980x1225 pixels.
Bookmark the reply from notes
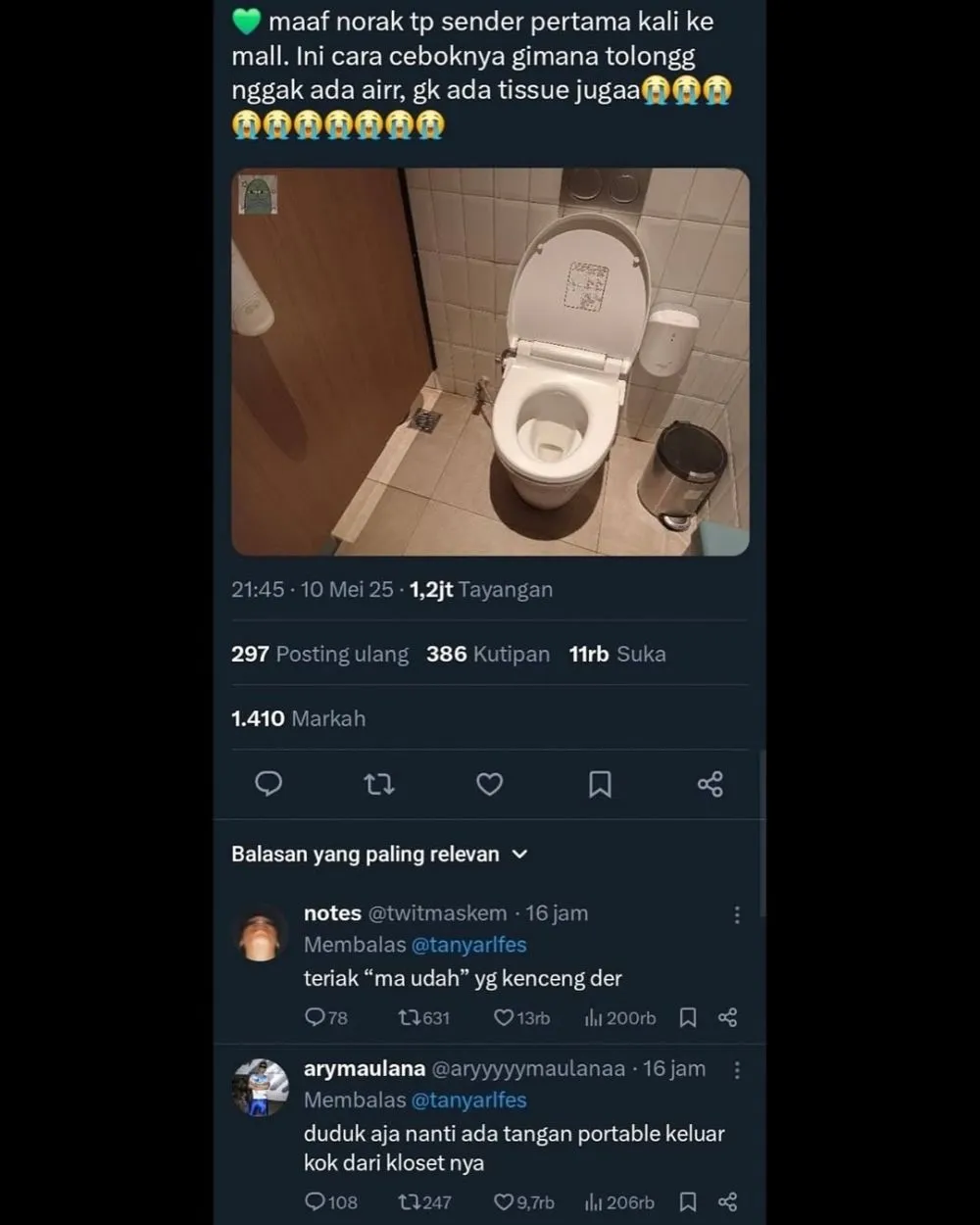tap(688, 1018)
